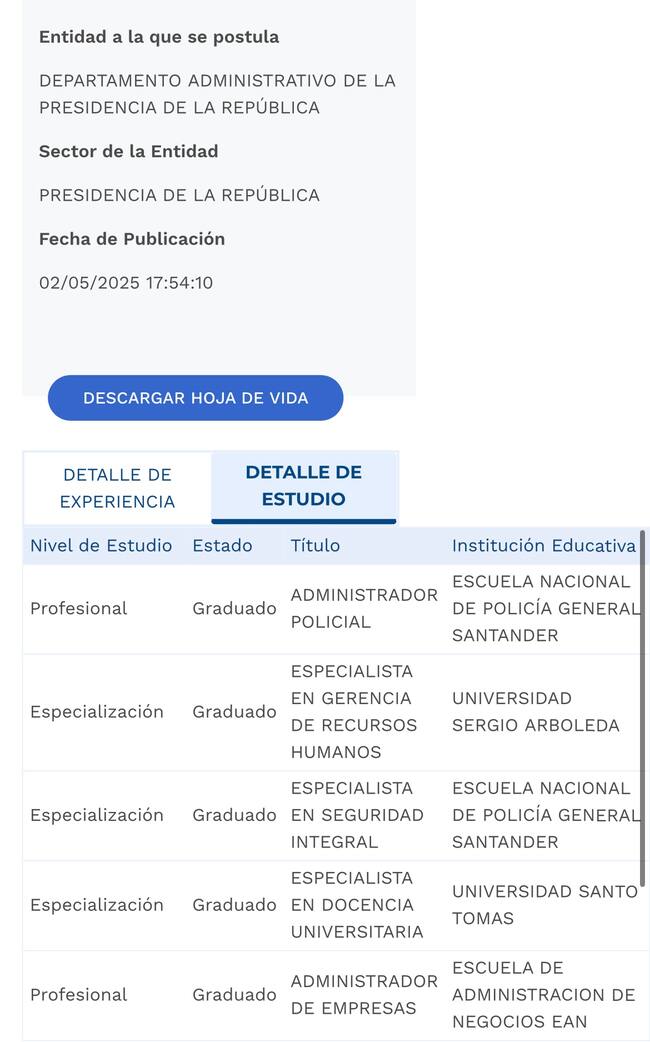Switch to the Detalle de Experiencia tab

(117, 488)
